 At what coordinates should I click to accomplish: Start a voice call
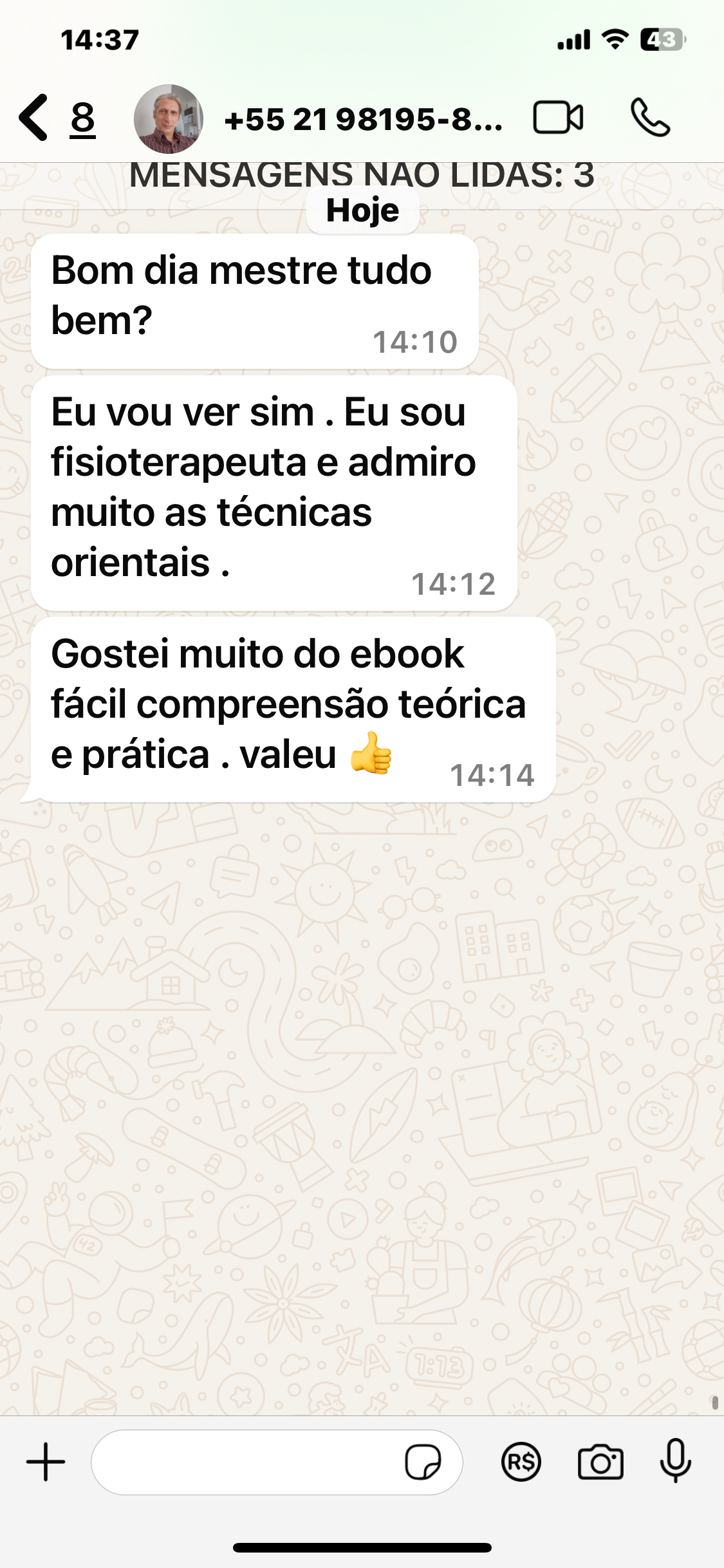tap(650, 118)
